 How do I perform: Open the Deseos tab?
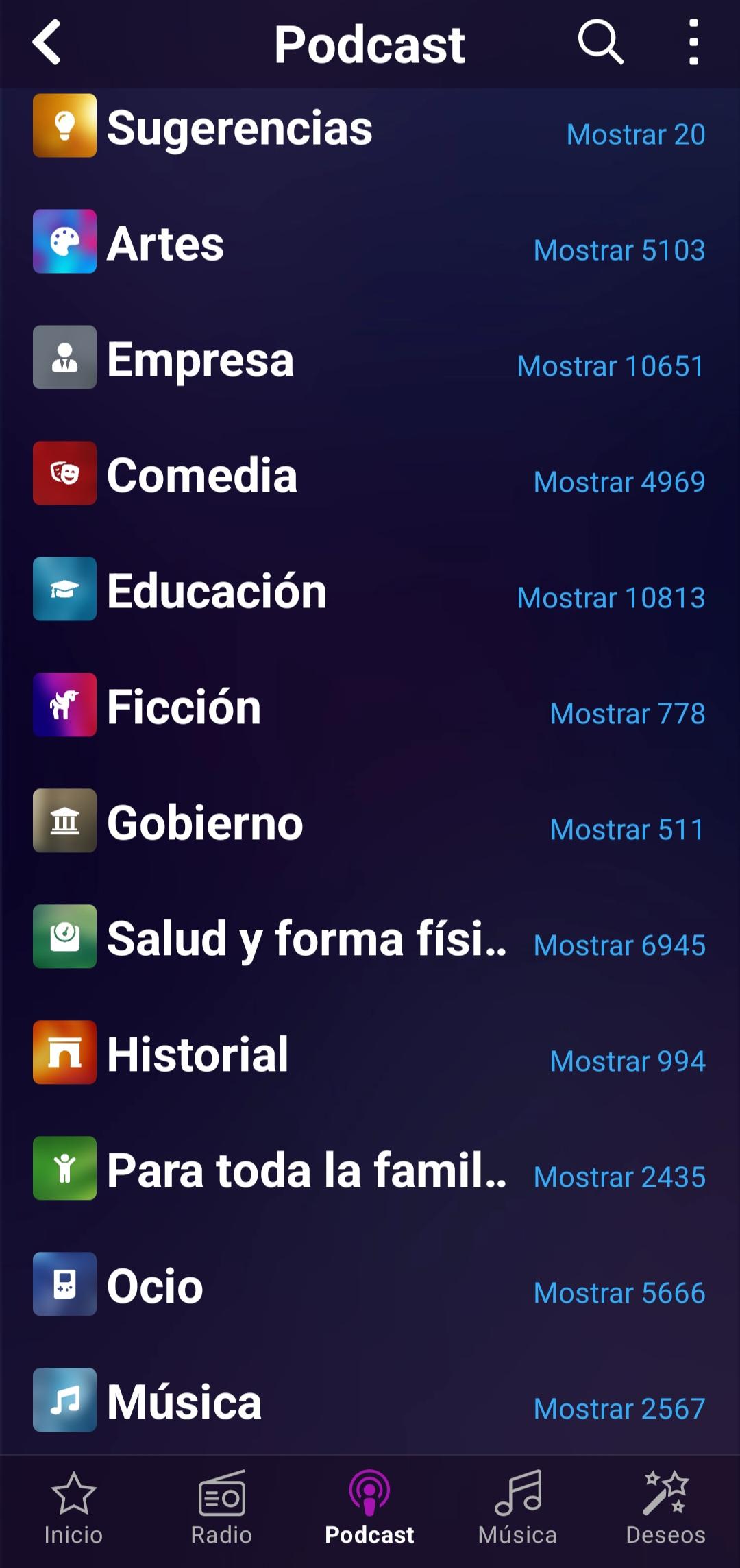pos(666,1508)
